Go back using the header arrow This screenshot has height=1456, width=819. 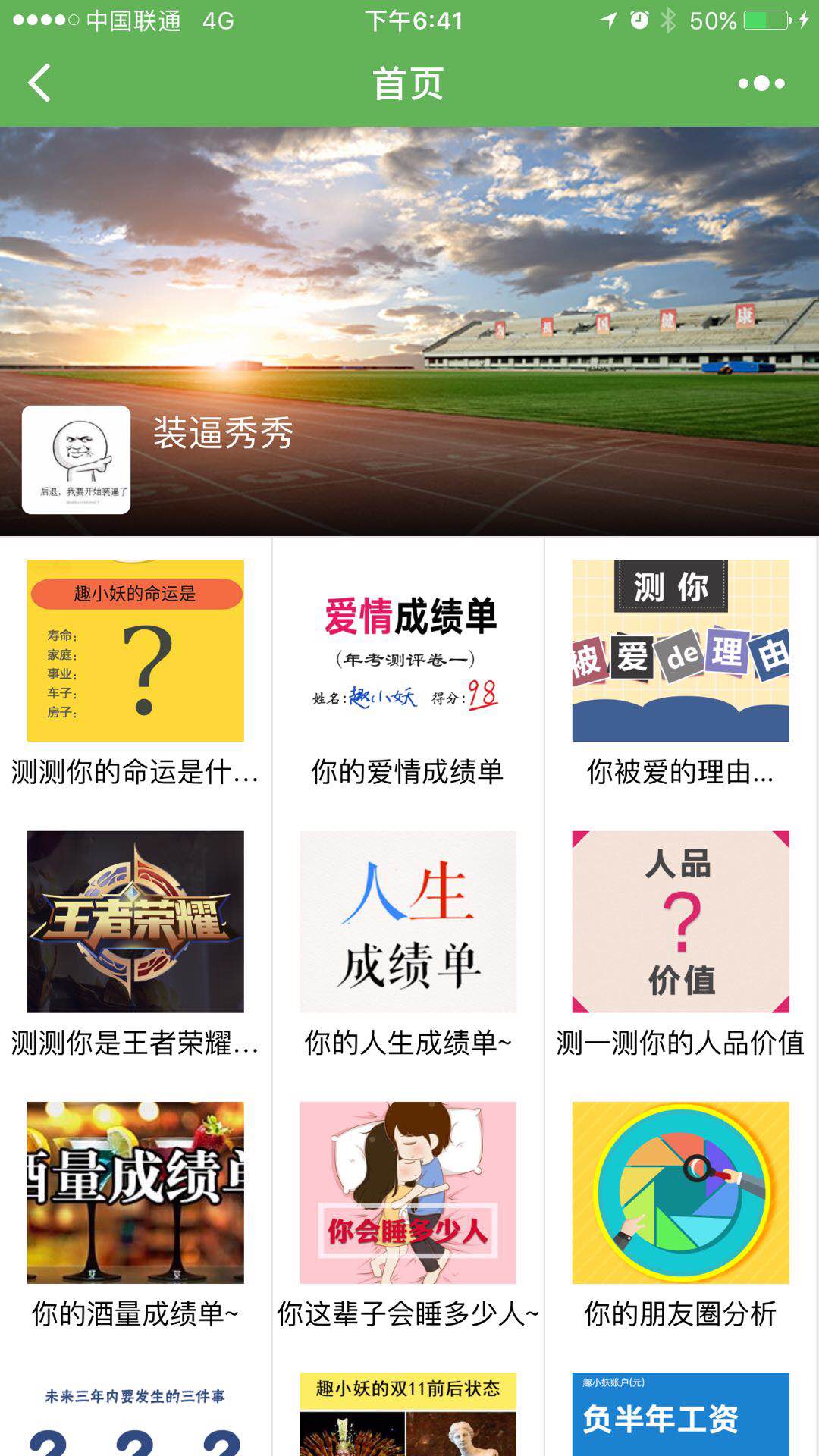point(39,83)
